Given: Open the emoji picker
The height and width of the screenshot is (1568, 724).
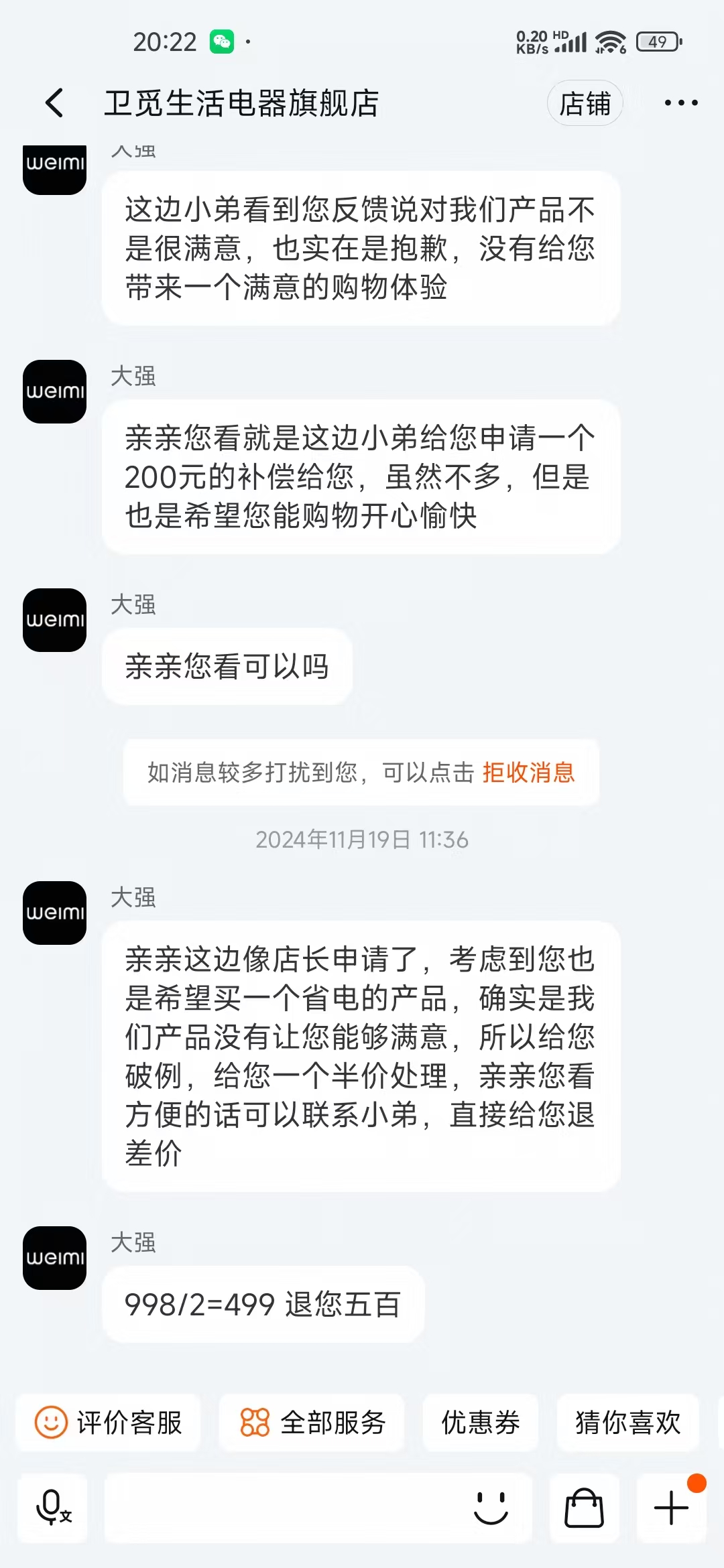Looking at the screenshot, I should tap(491, 1508).
